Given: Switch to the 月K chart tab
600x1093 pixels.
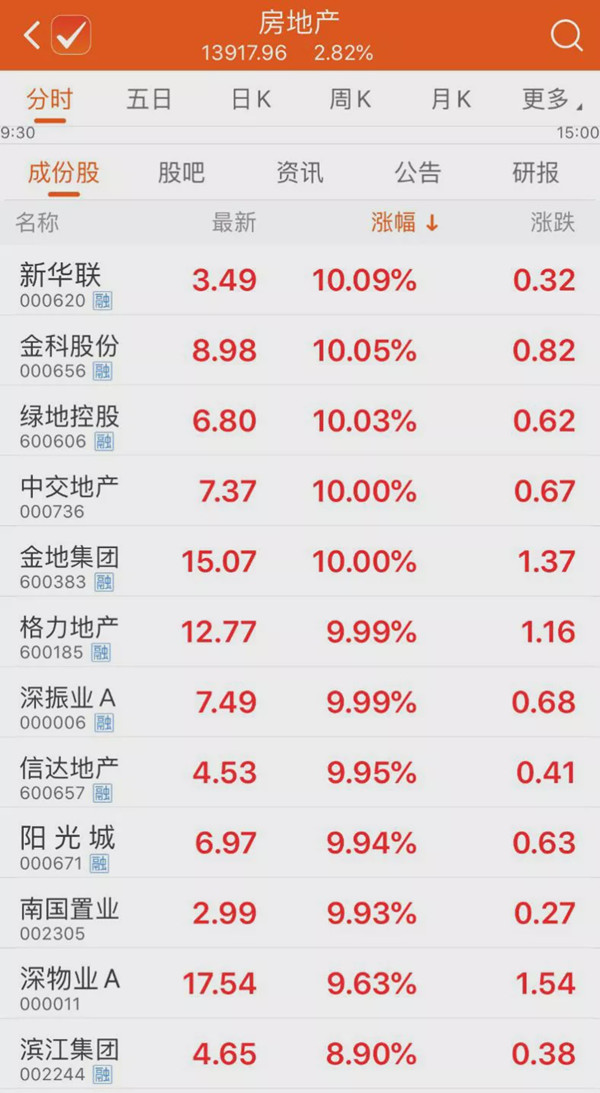Looking at the screenshot, I should (451, 99).
